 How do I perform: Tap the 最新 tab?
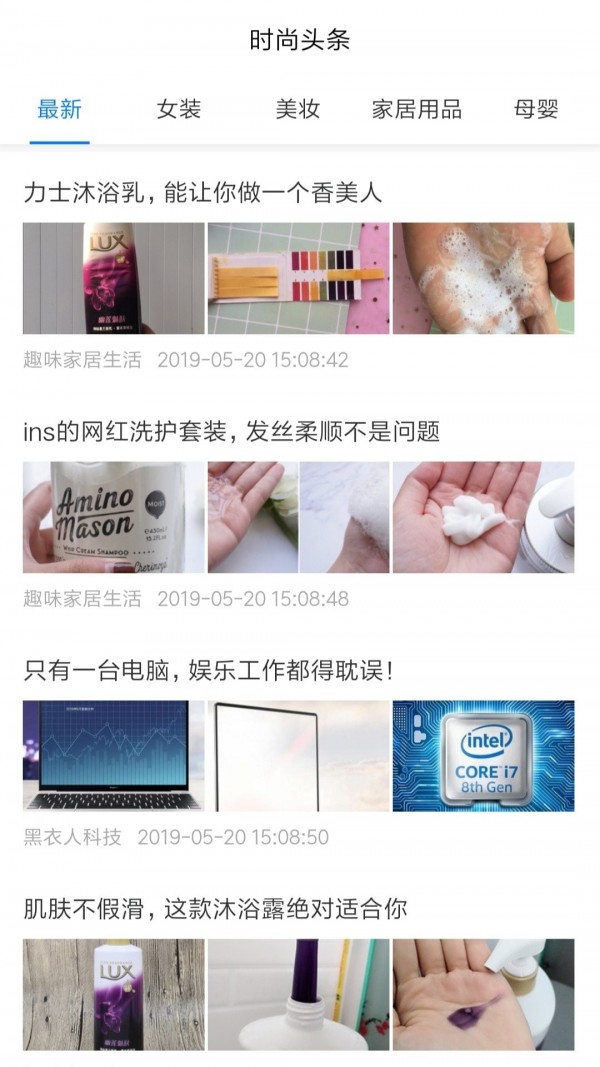point(59,109)
